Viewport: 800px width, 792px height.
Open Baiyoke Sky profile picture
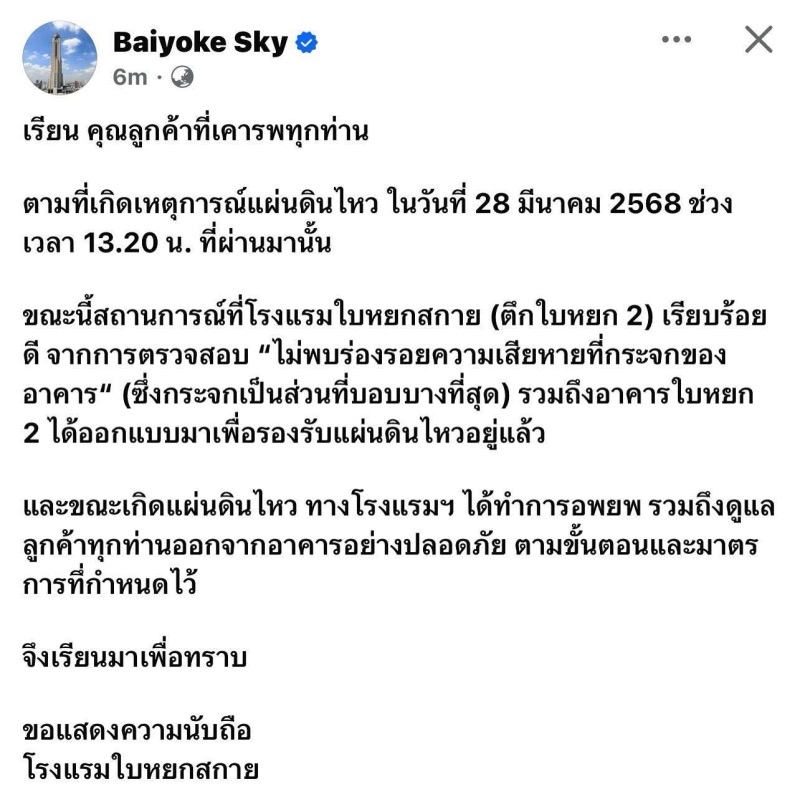click(x=60, y=58)
